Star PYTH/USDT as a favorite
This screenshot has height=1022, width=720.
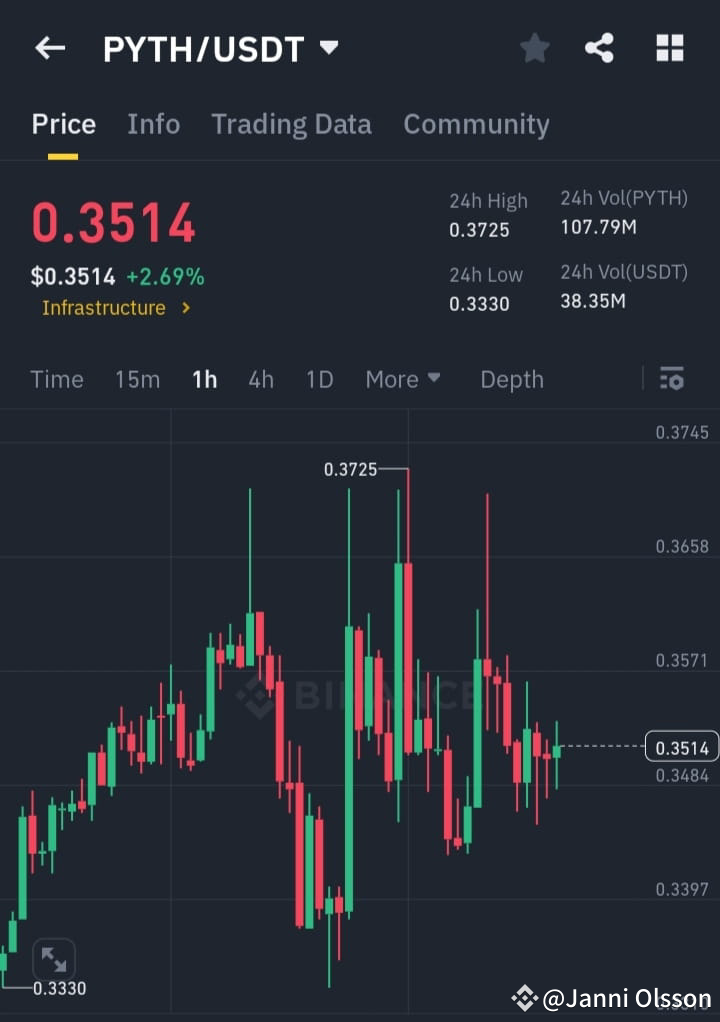coord(534,47)
